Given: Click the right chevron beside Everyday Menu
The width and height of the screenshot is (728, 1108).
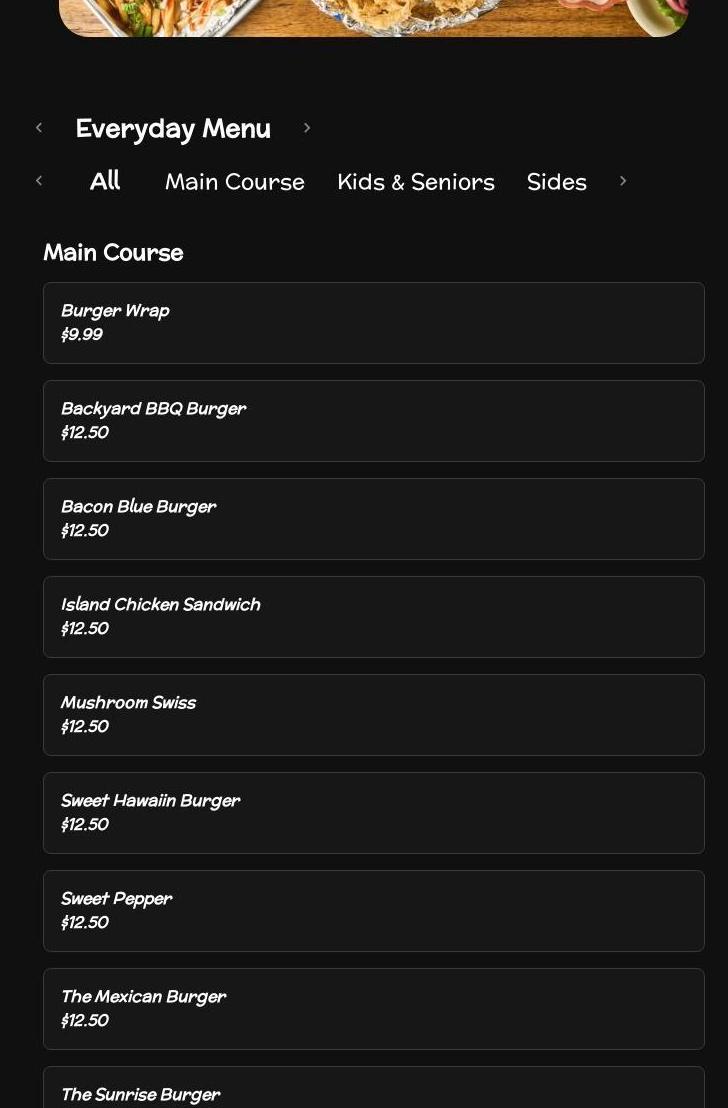Looking at the screenshot, I should click(x=307, y=127).
